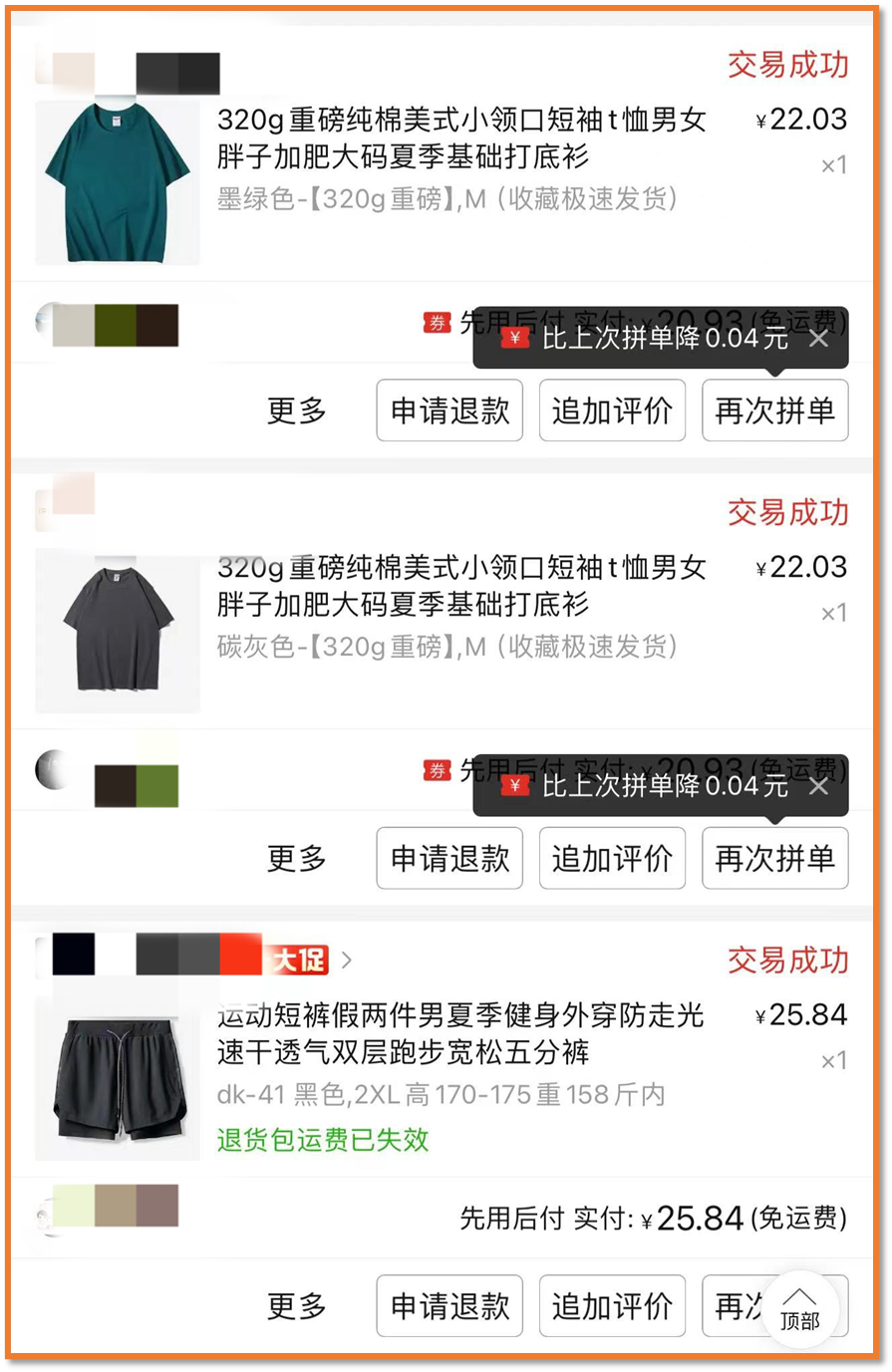892x1372 pixels.
Task: Tap 申请退款 on the sports shorts order
Action: coord(449,1305)
